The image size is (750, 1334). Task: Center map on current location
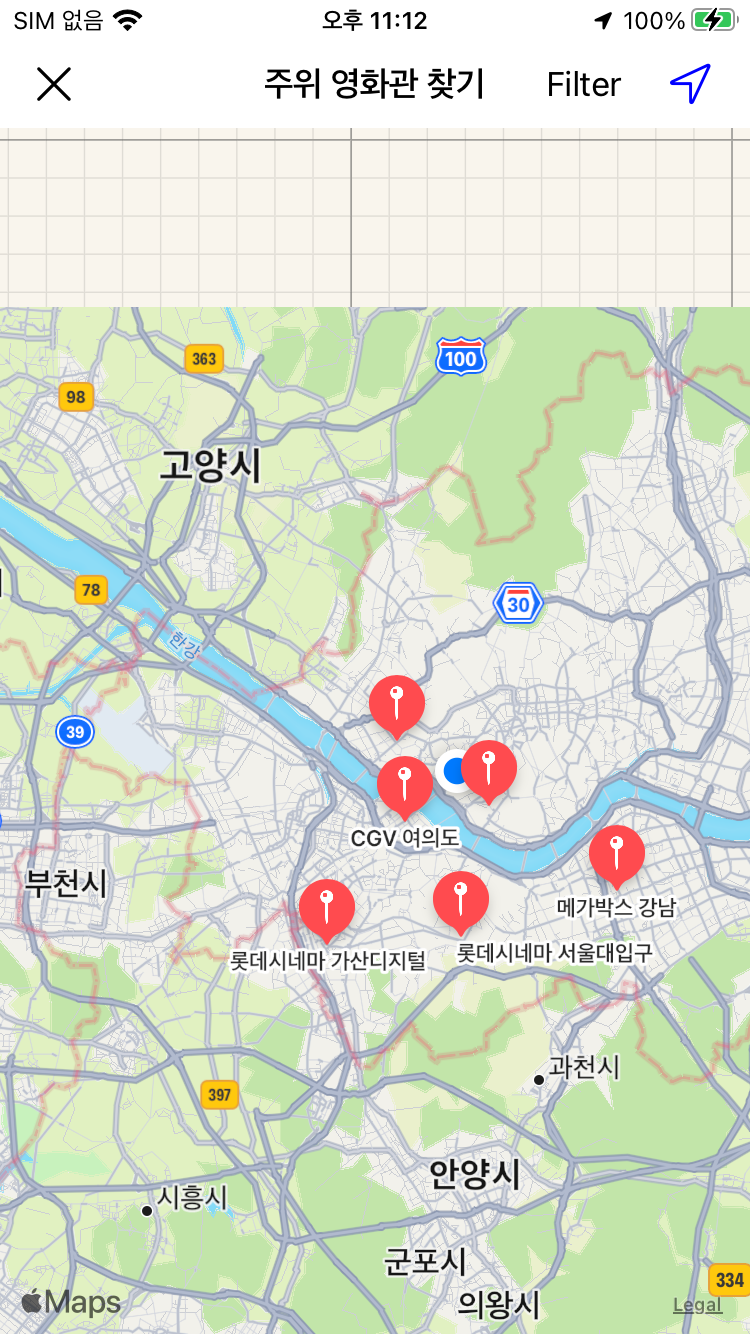pyautogui.click(x=690, y=84)
